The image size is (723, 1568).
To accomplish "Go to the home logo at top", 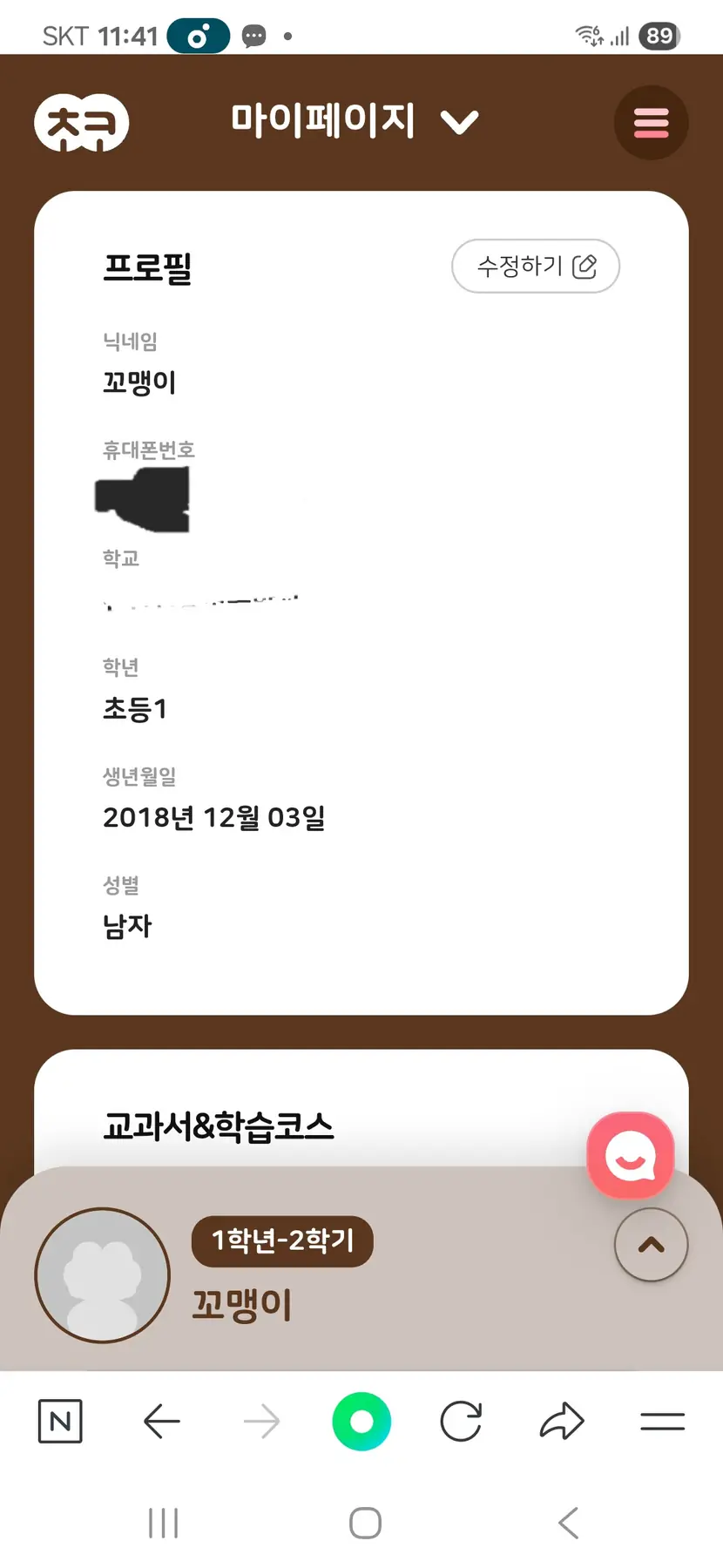I will click(x=82, y=123).
